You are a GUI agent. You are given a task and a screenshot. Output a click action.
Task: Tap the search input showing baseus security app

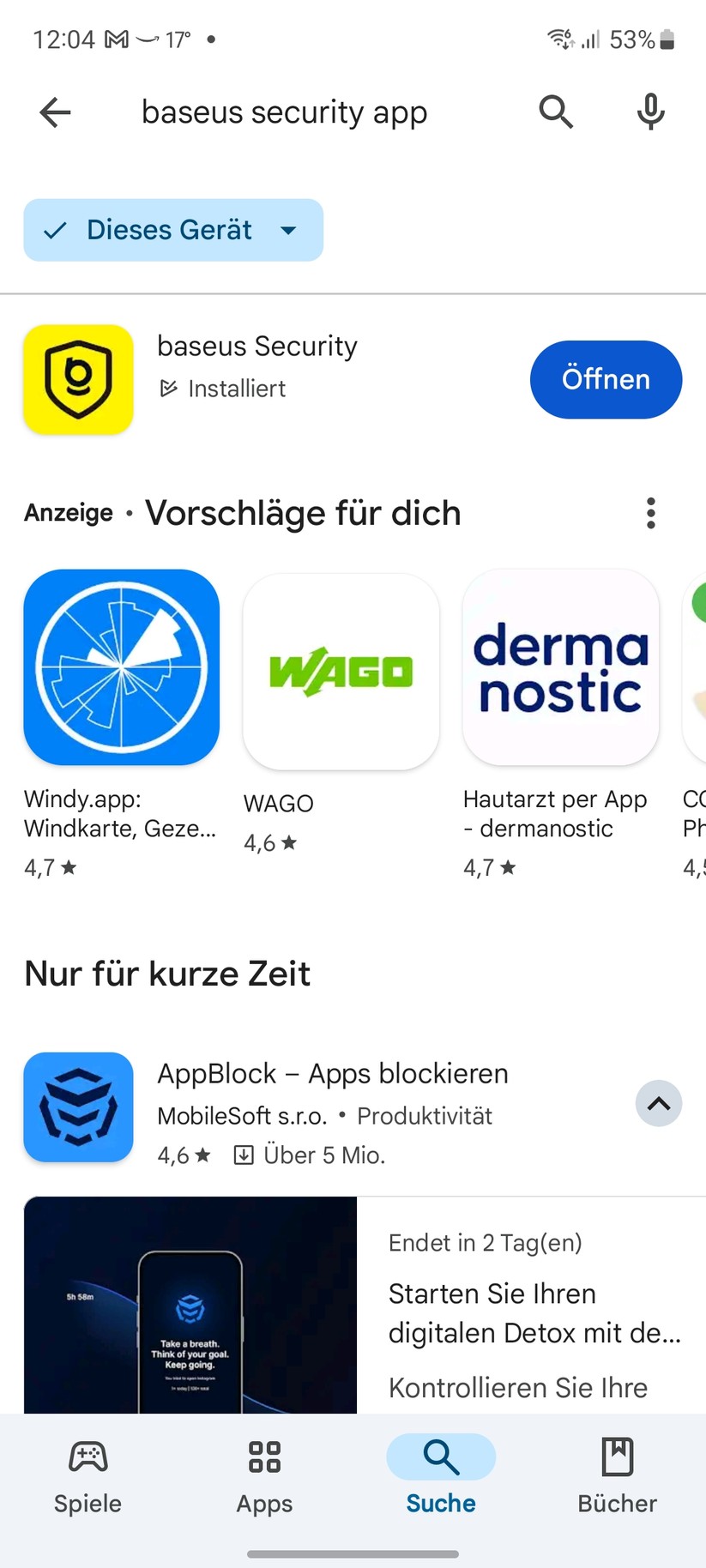click(x=284, y=112)
